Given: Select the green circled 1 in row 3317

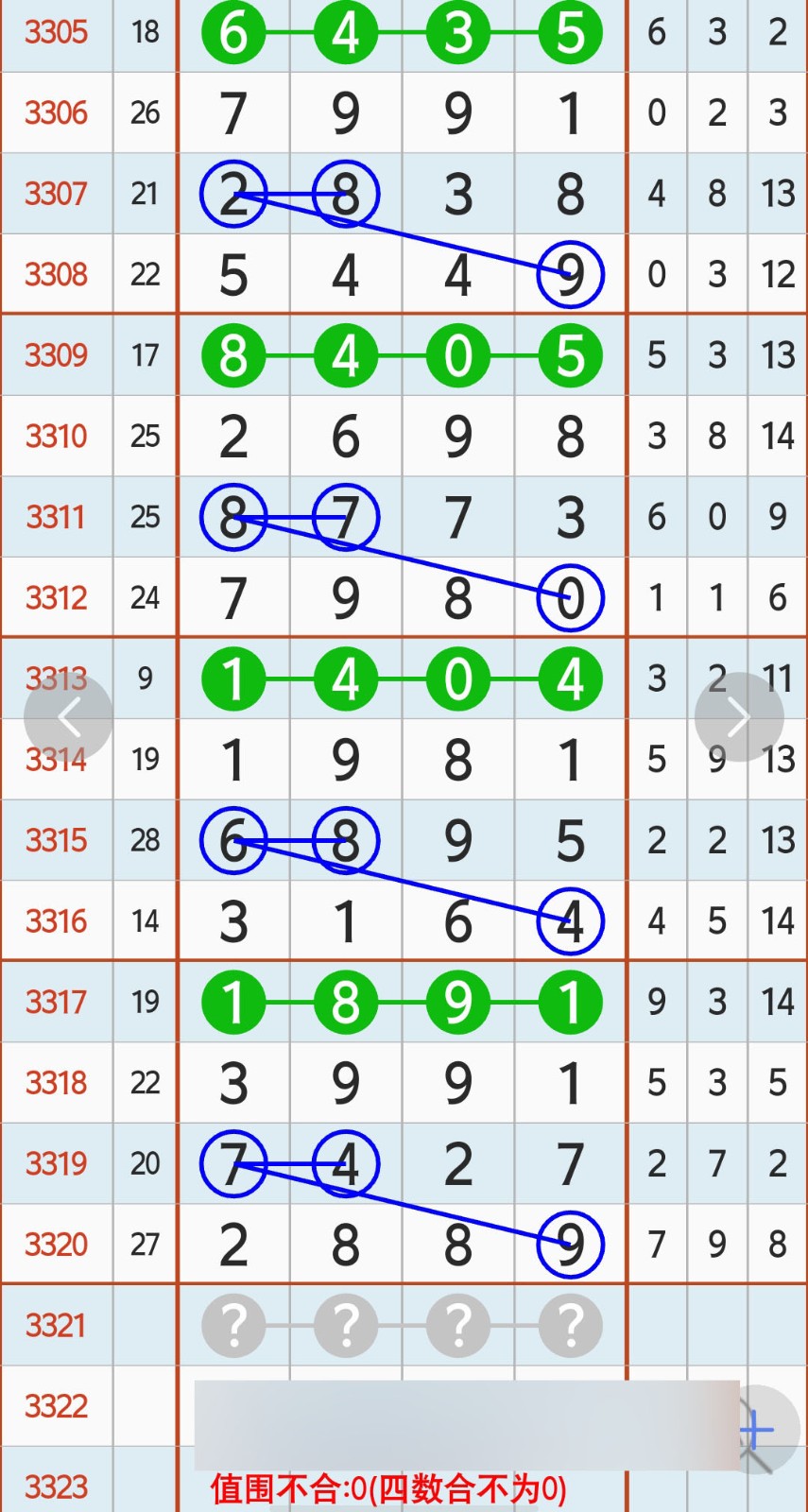Looking at the screenshot, I should point(233,1003).
